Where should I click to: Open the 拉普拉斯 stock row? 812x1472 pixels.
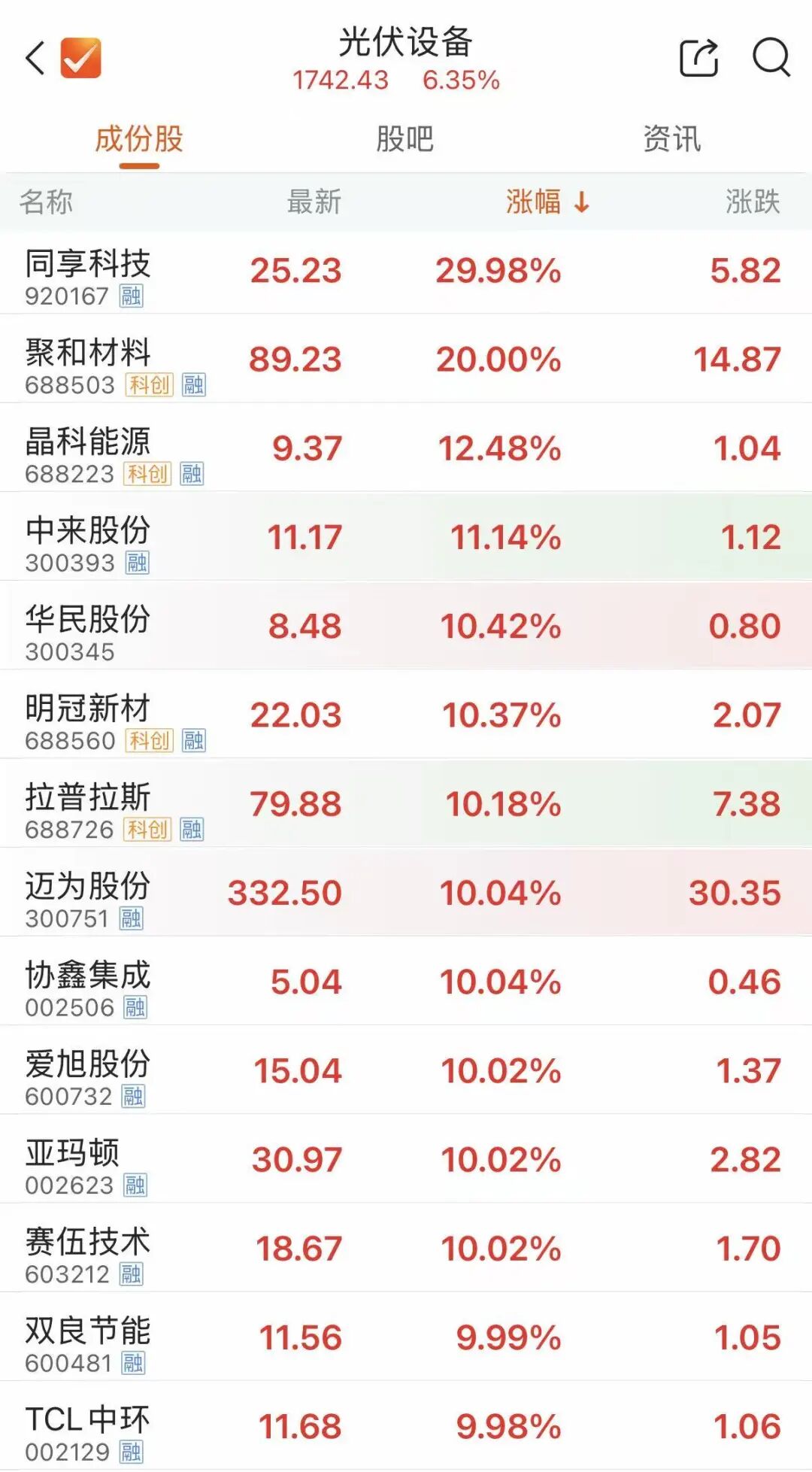click(x=406, y=806)
